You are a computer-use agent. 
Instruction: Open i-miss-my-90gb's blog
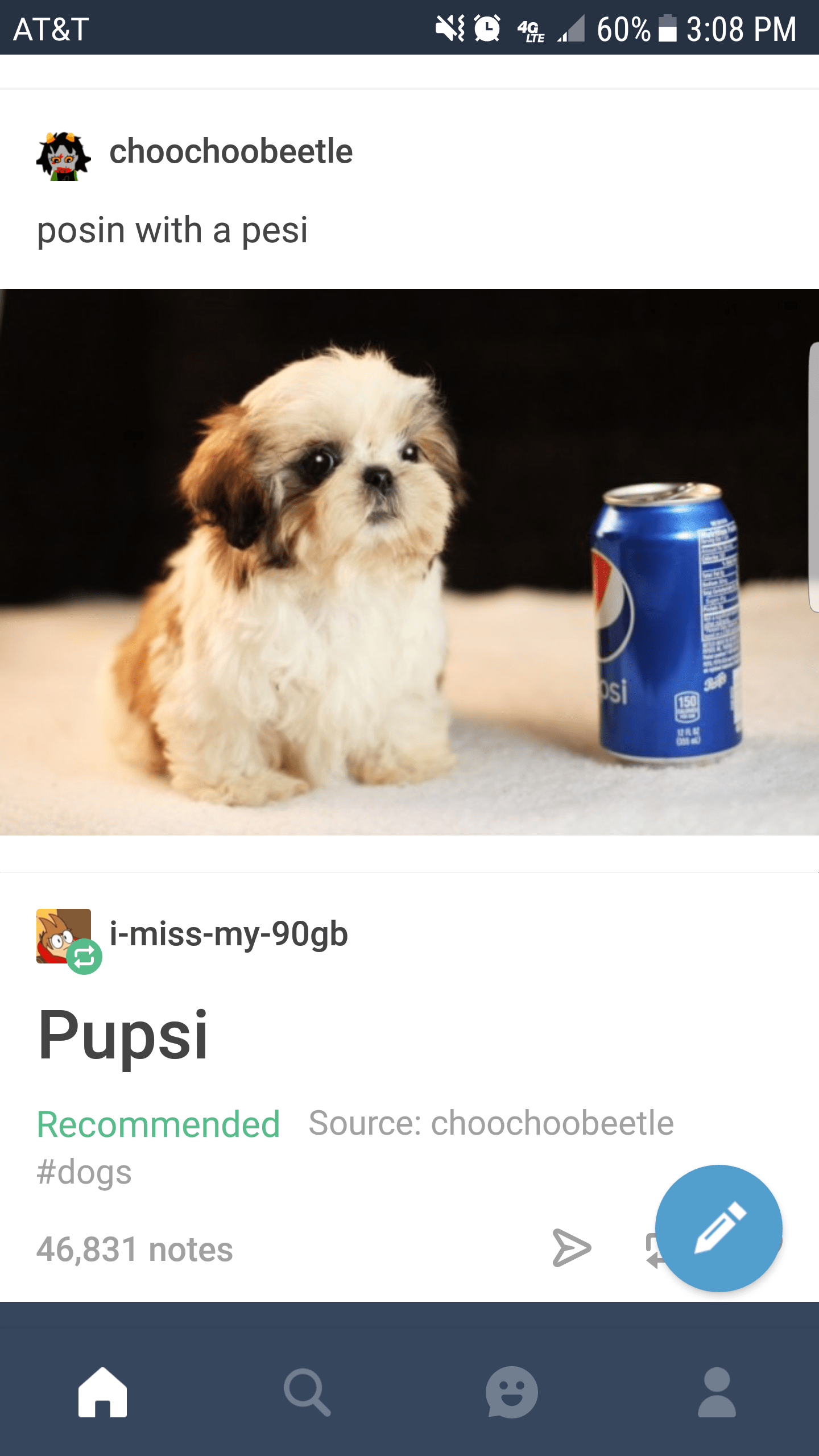228,934
